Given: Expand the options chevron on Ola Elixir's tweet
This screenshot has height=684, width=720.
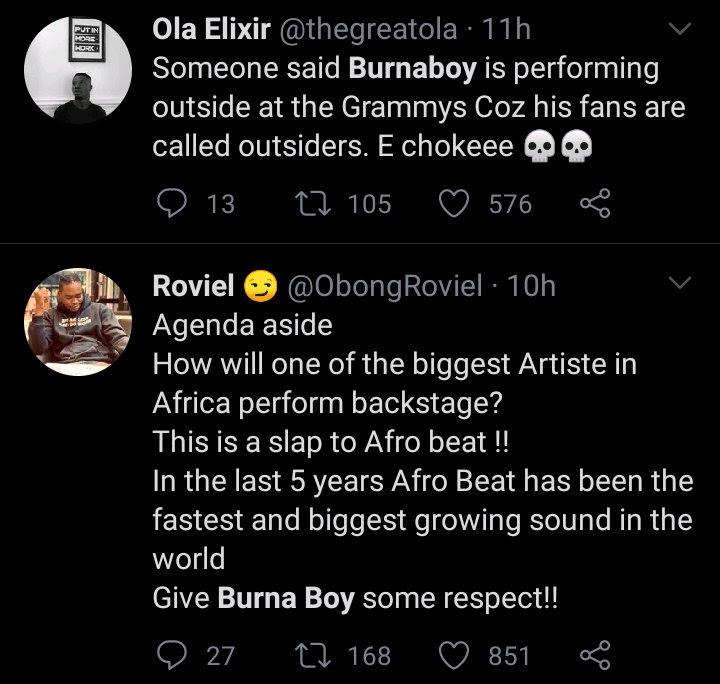Looking at the screenshot, I should (679, 32).
